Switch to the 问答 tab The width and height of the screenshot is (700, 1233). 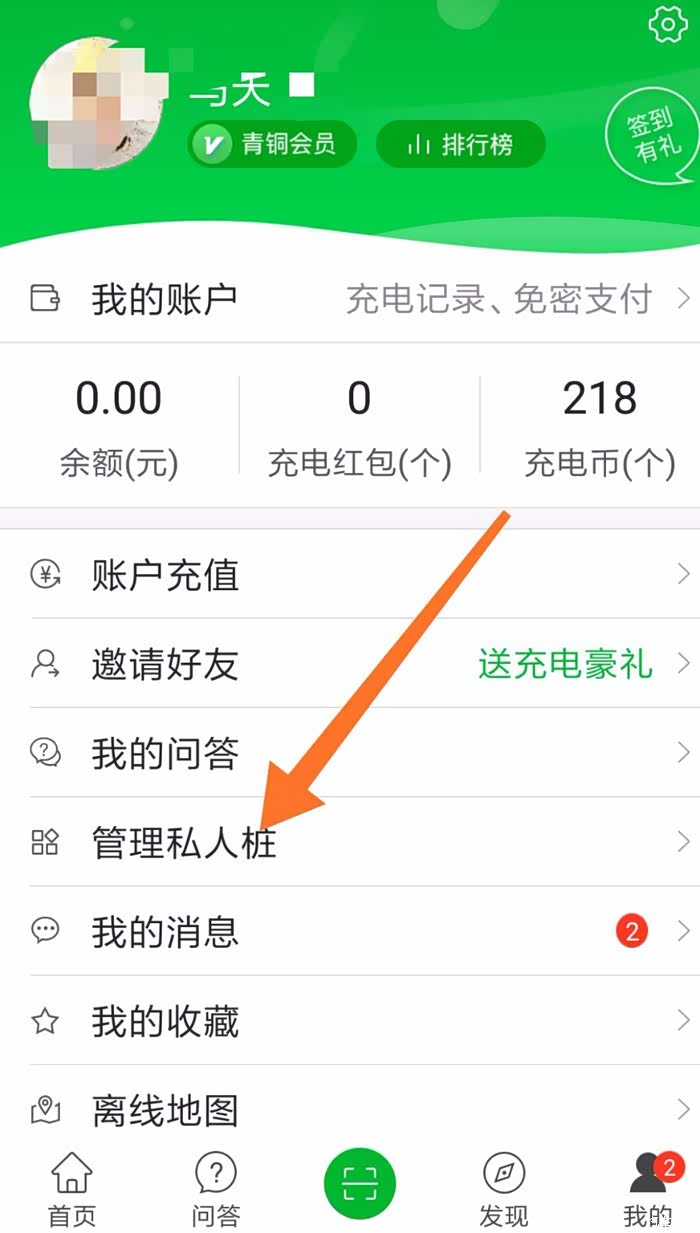click(x=216, y=1189)
